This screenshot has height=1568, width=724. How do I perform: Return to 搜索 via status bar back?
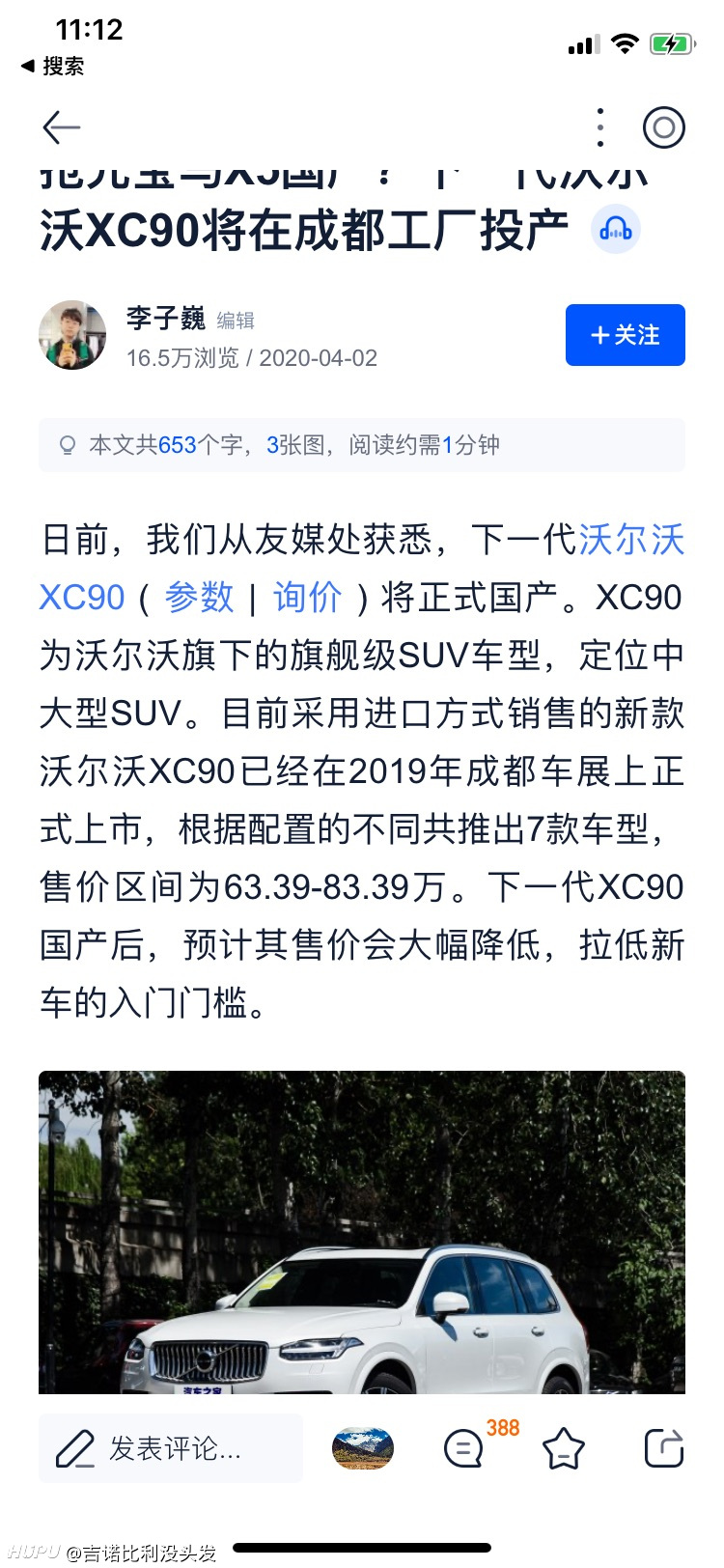[x=52, y=66]
